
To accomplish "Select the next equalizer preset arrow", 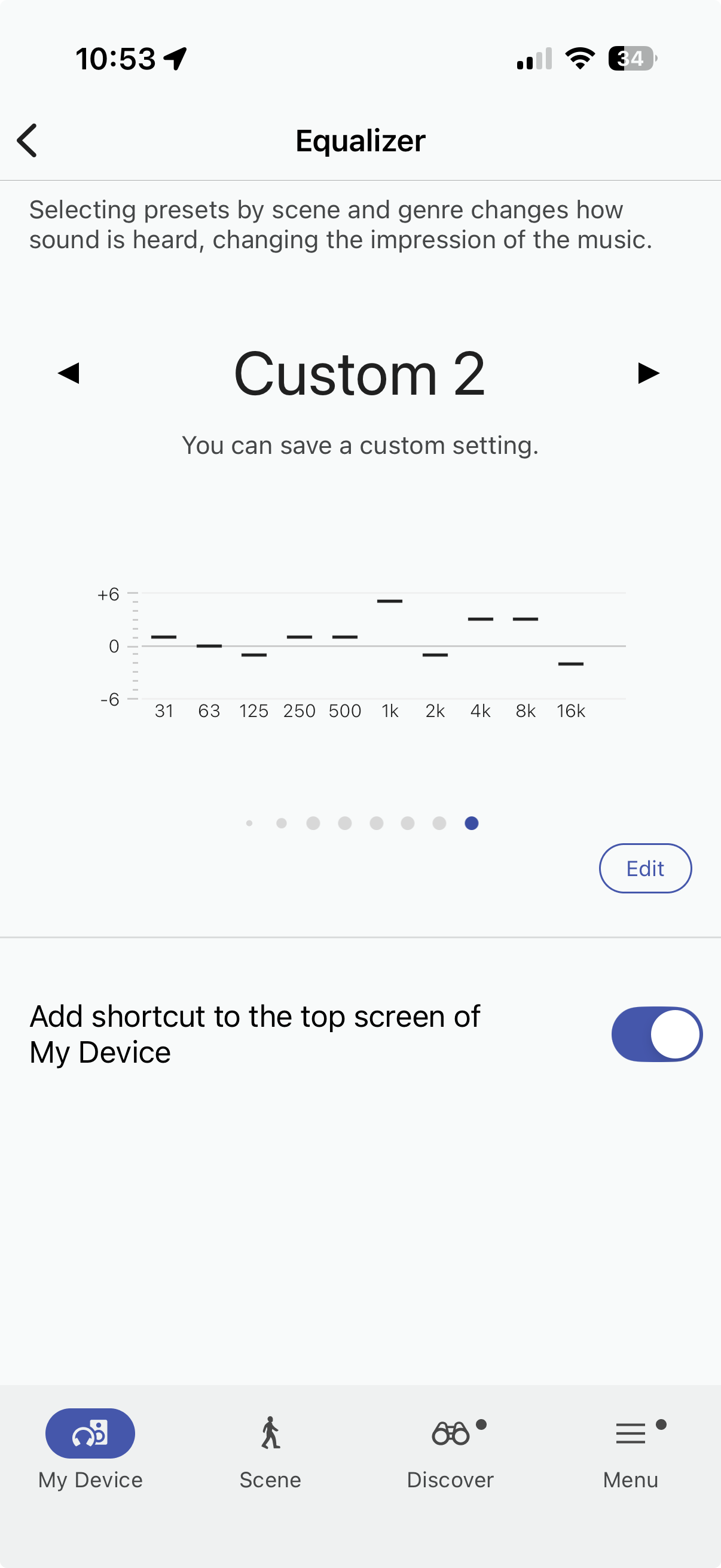I will click(x=648, y=373).
